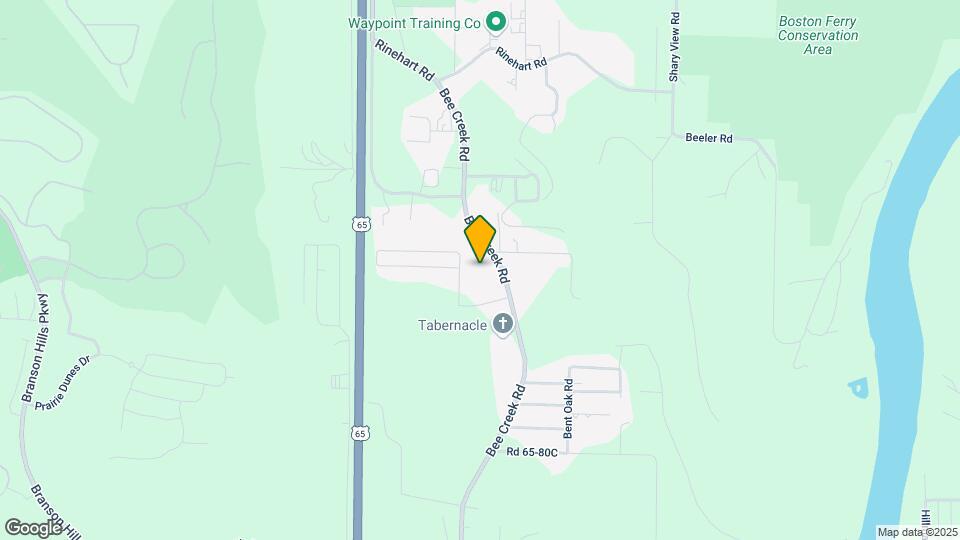Open the Waypoint Training Co place pin

(x=496, y=23)
